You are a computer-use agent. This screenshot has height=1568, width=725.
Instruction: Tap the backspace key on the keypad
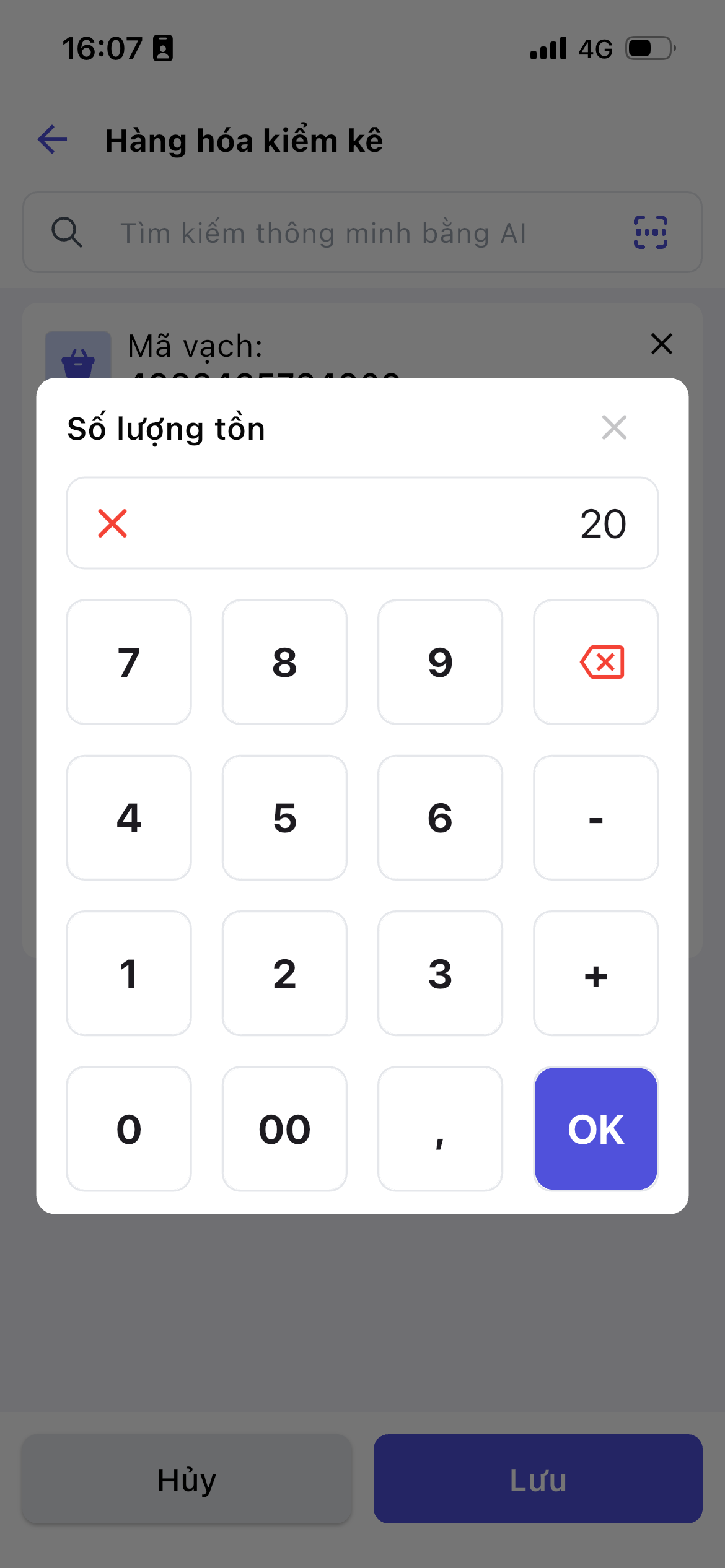coord(595,662)
